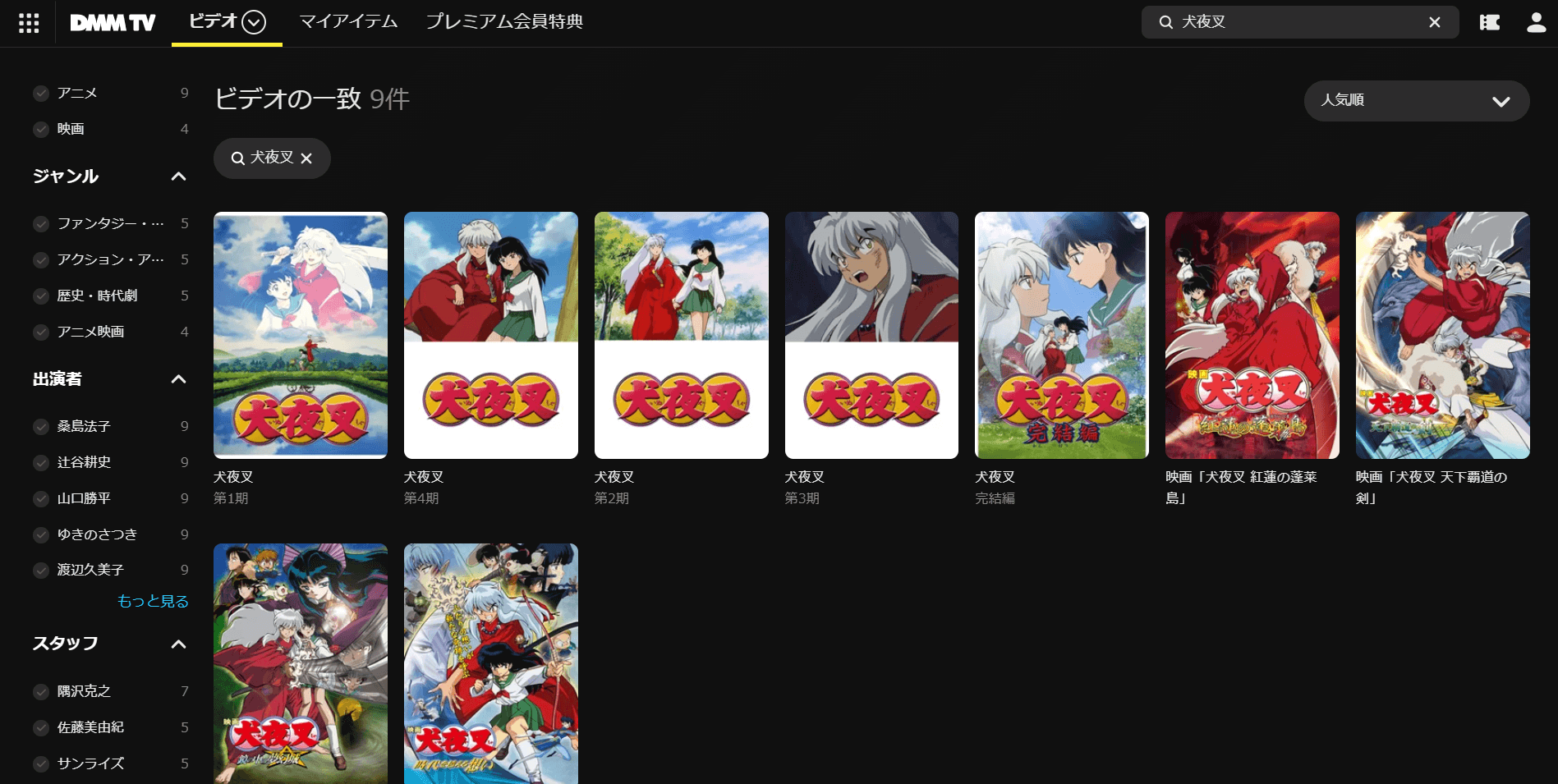Tap もっと見る to show more cast
The width and height of the screenshot is (1558, 784).
(153, 601)
